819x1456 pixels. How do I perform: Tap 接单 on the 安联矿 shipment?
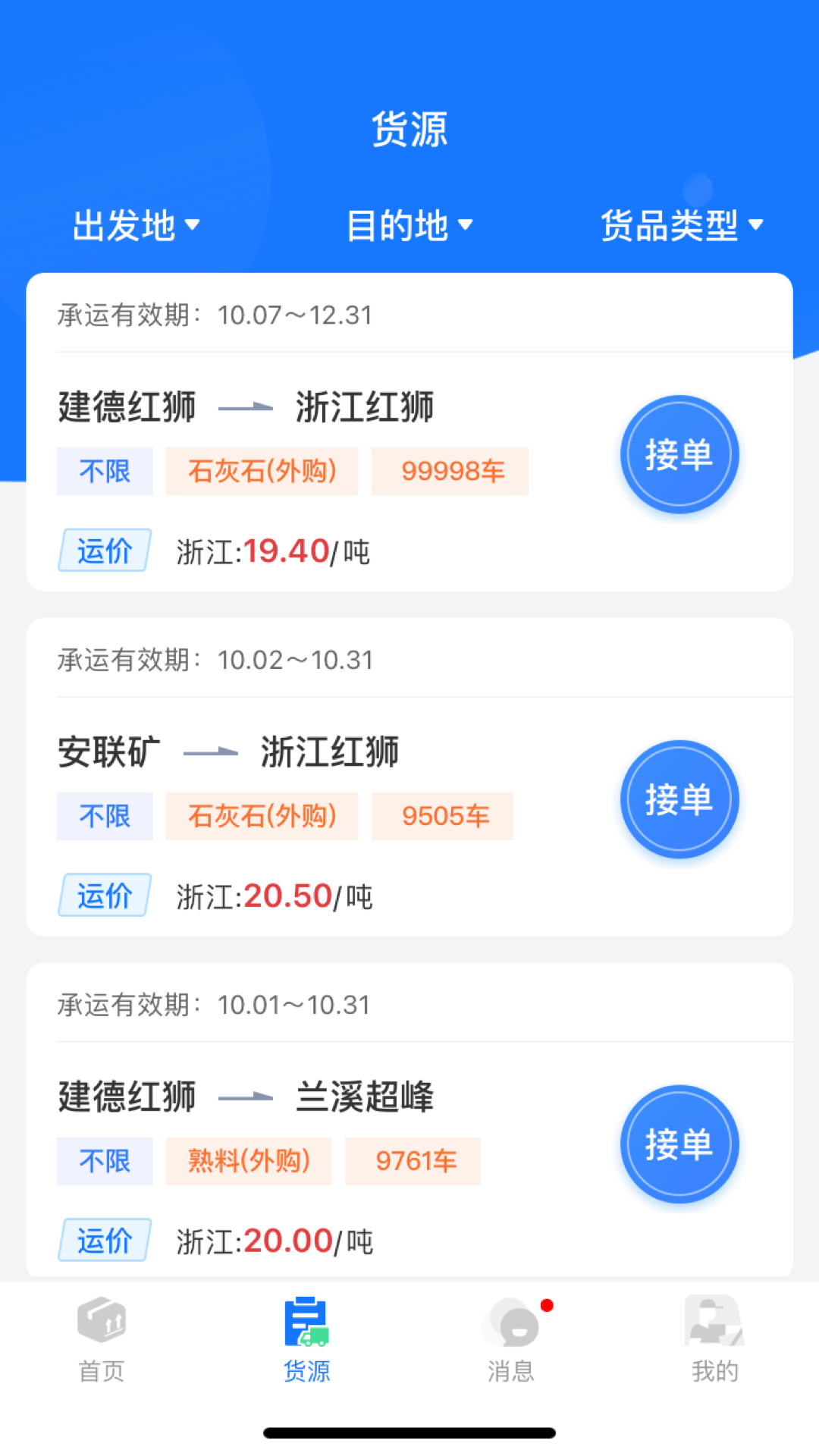point(679,799)
